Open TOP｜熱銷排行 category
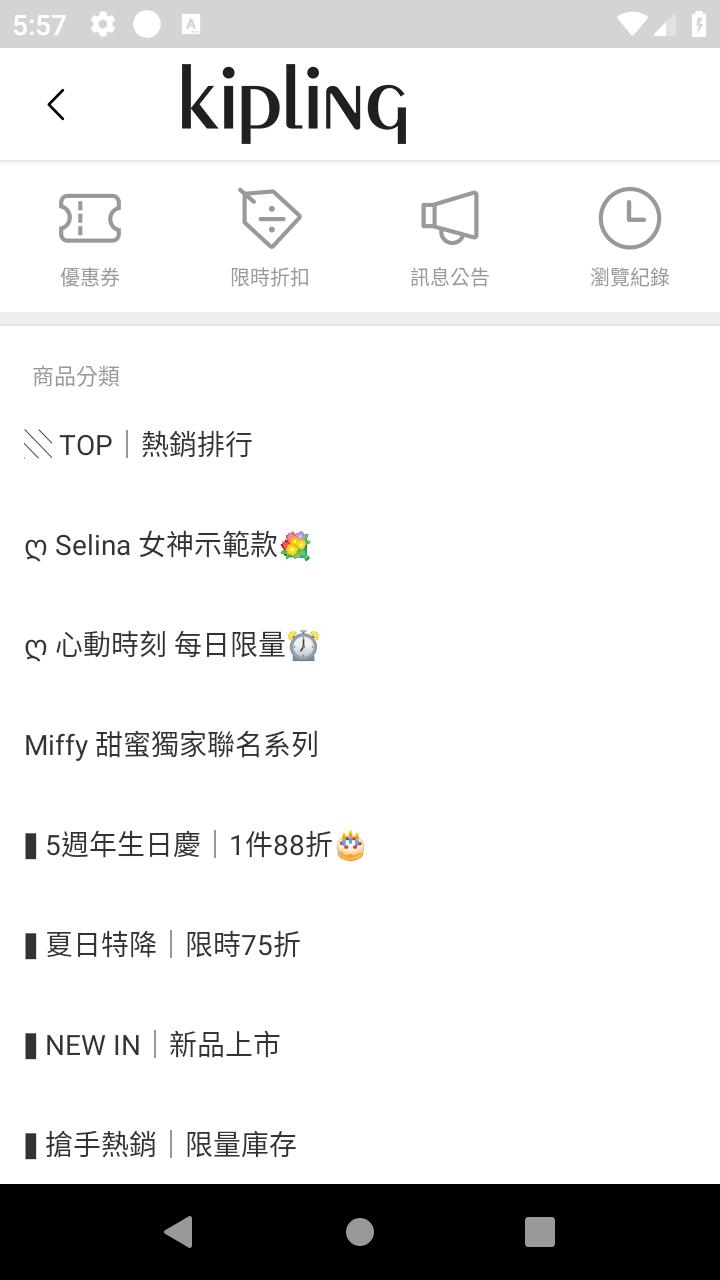The image size is (720, 1280). click(x=360, y=444)
